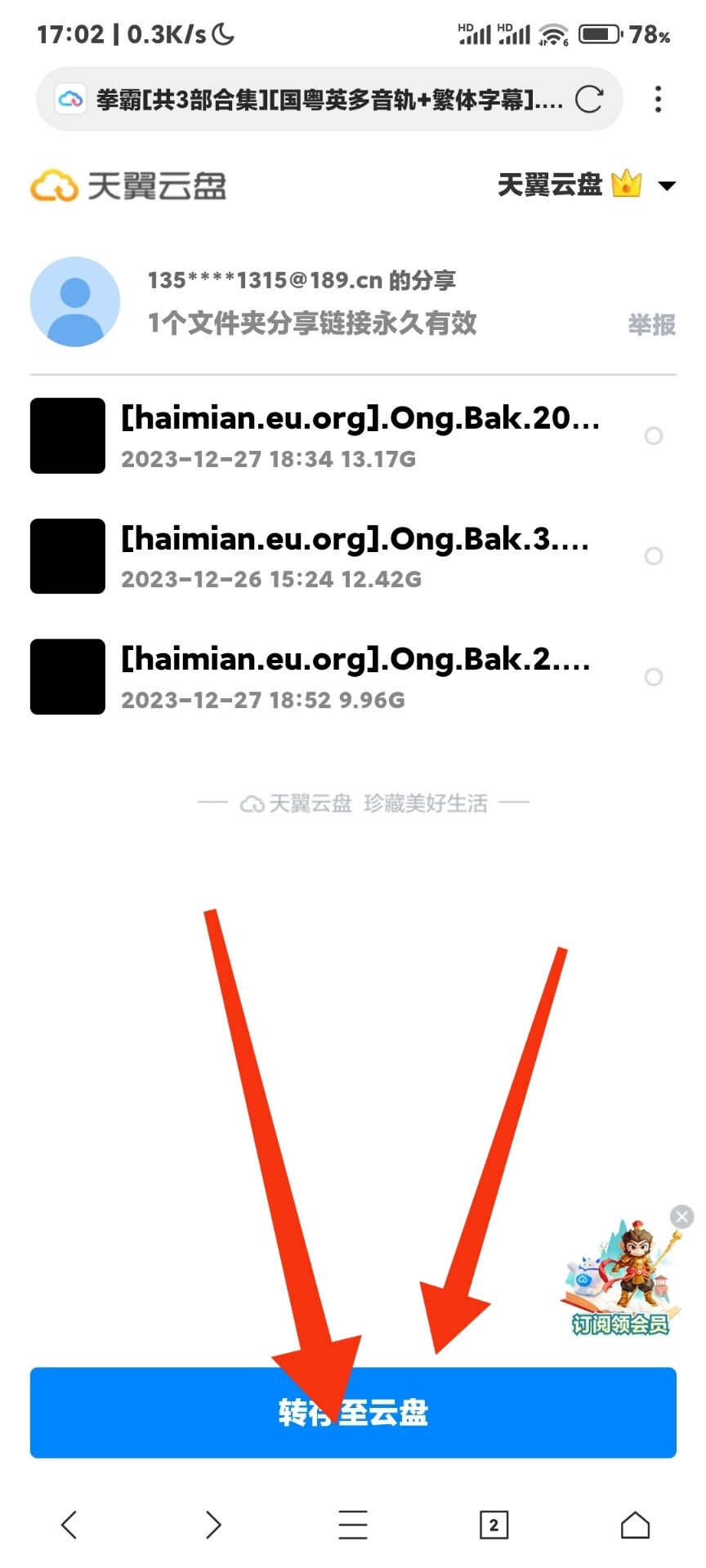Image resolution: width=706 pixels, height=1568 pixels.
Task: Report this share via 举报
Action: (x=651, y=325)
